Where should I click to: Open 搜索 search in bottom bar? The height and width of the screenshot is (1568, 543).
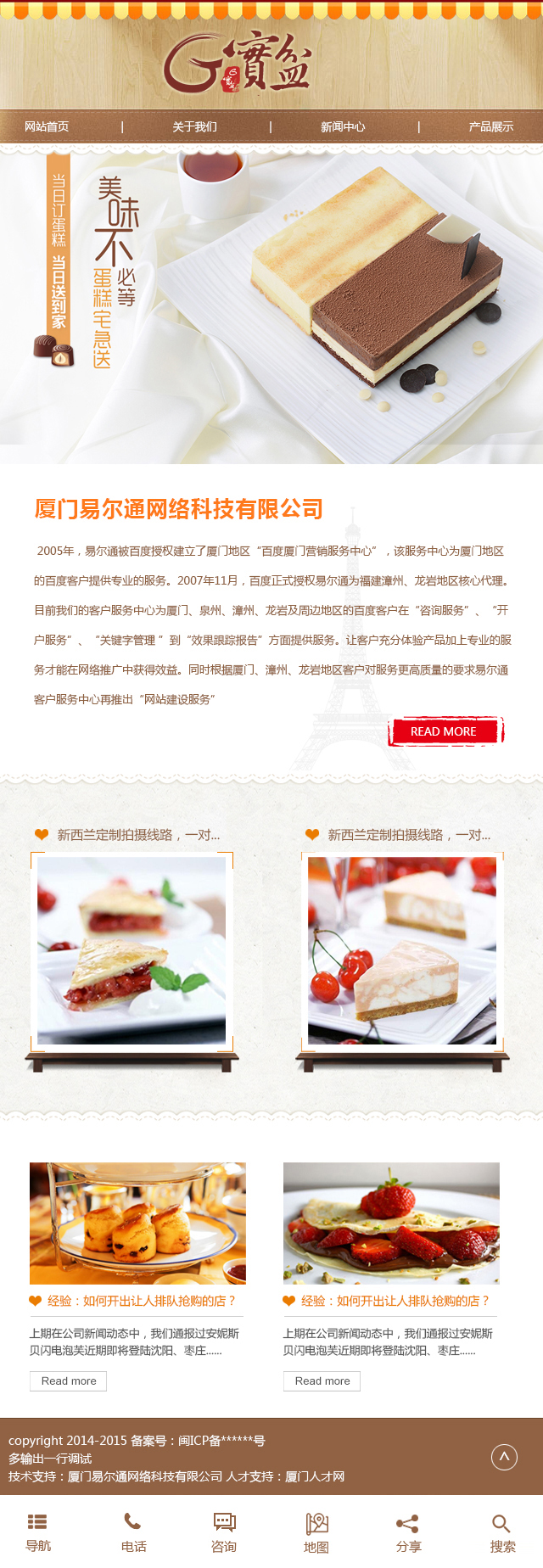pyautogui.click(x=502, y=1532)
